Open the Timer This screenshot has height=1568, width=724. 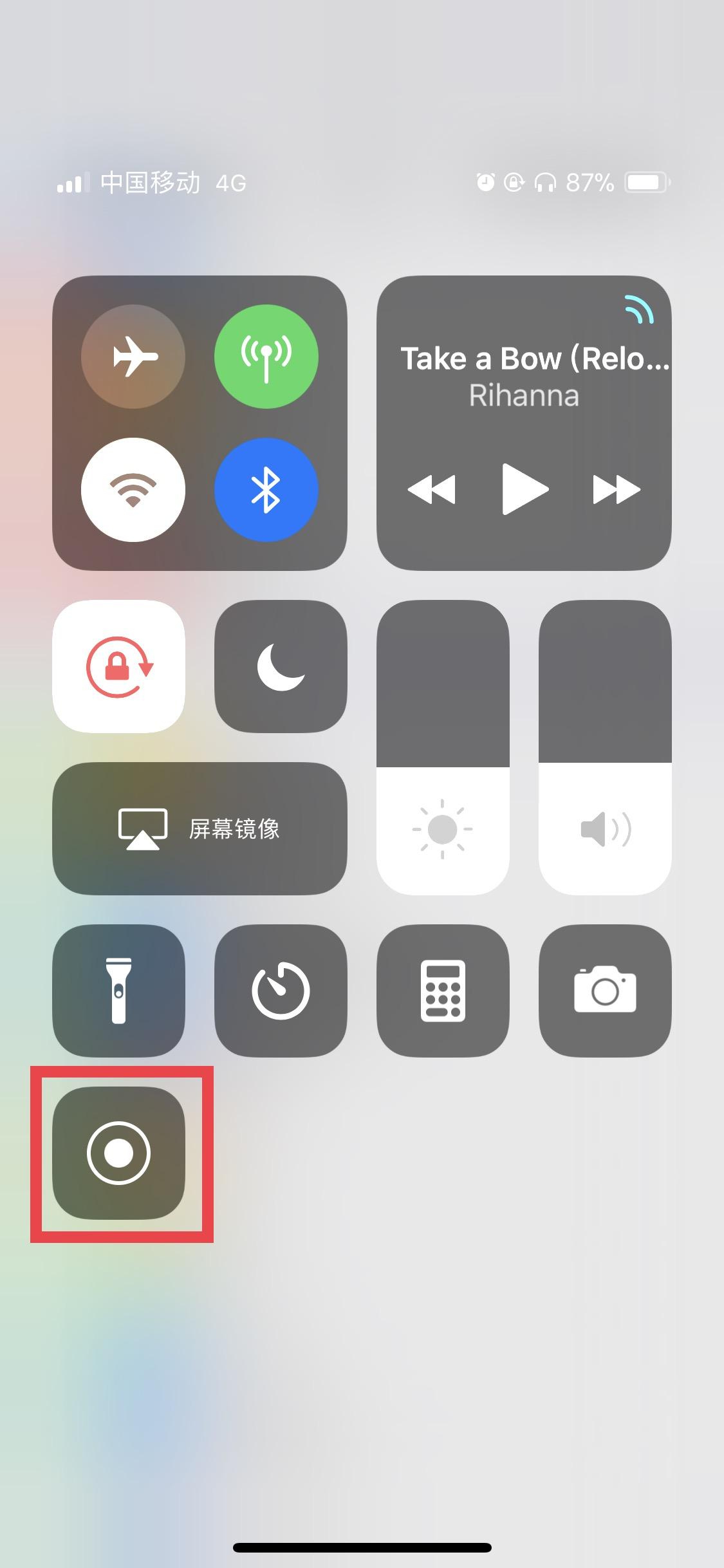[x=281, y=991]
